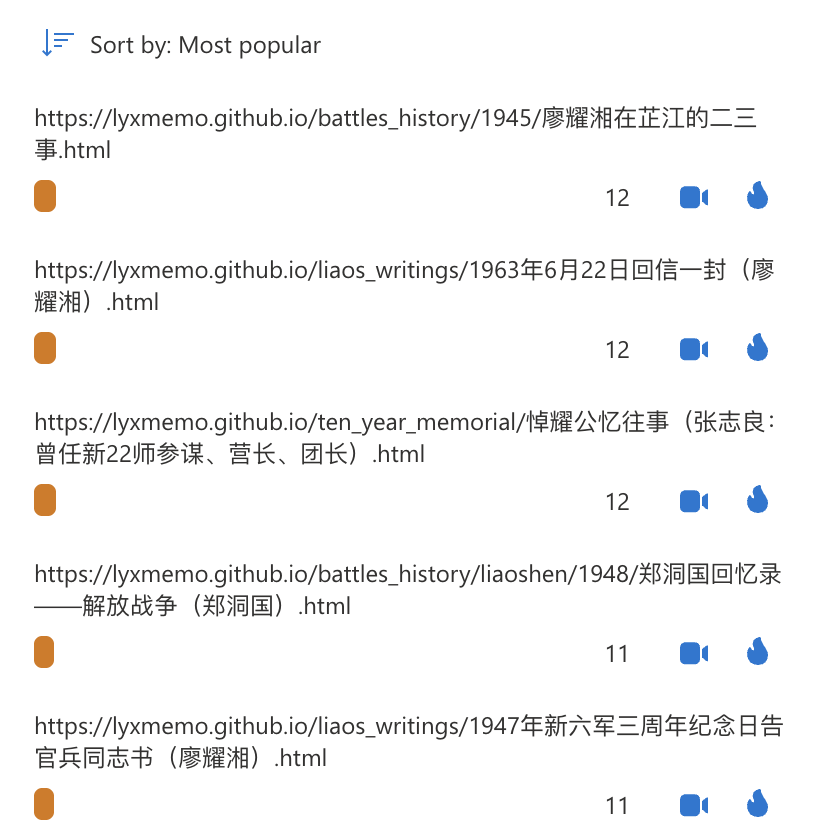The image size is (824, 838).
Task: Click the flame icon next to the first result
Action: (x=757, y=196)
